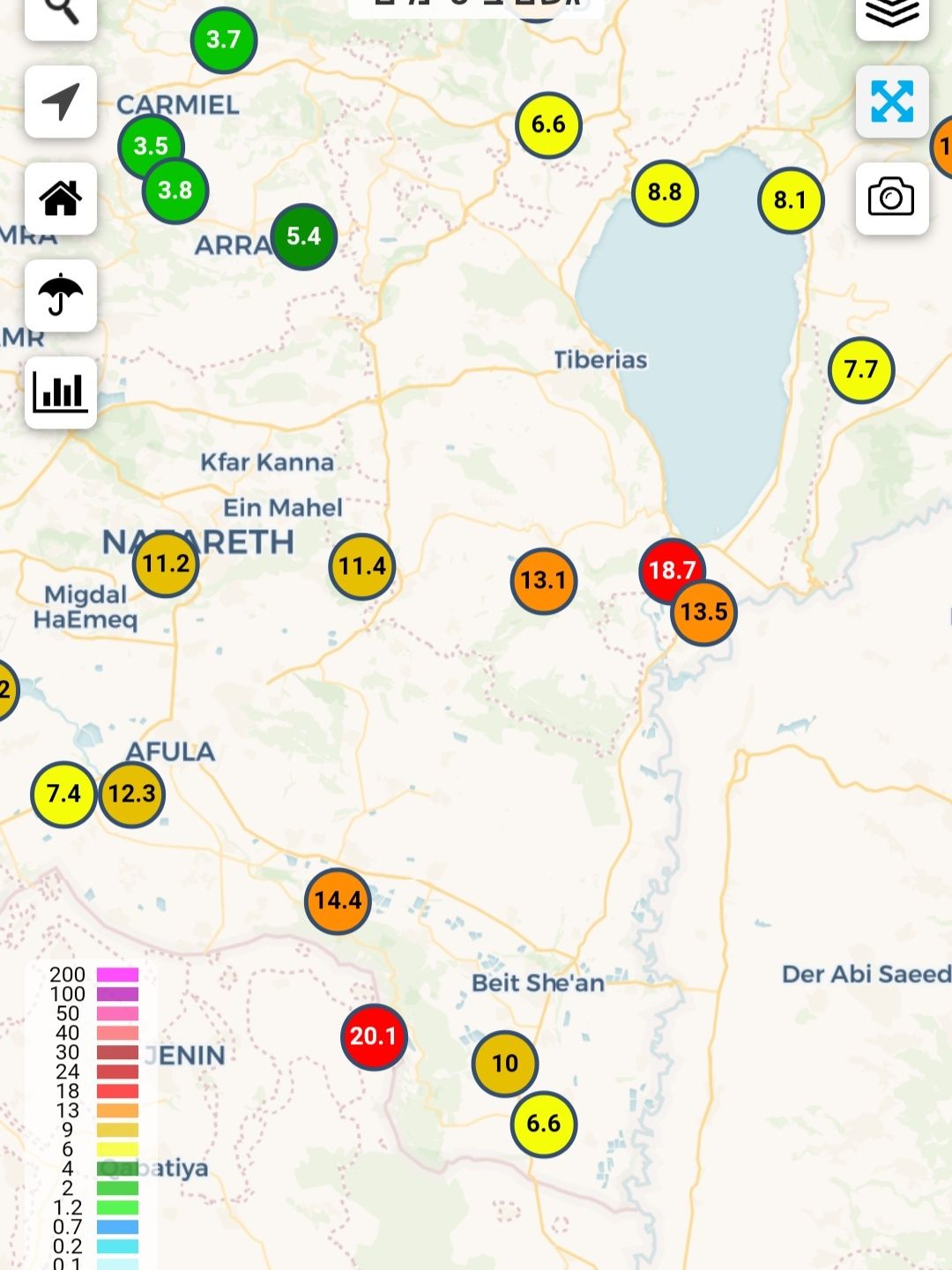Open the map layers selector
Screen dimensions: 952x1270
(x=892, y=15)
